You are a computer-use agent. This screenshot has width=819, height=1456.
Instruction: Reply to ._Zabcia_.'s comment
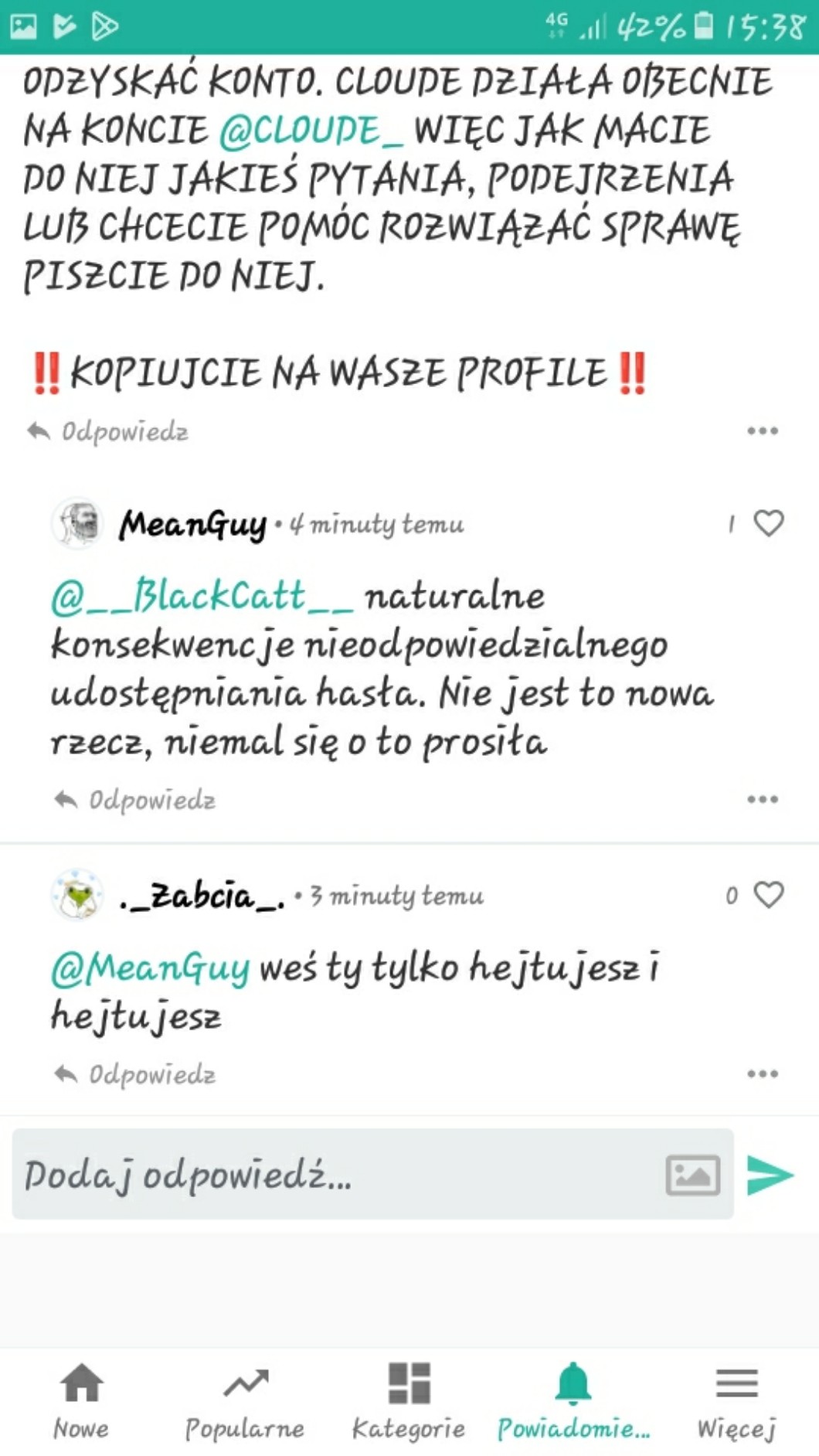tap(136, 1074)
